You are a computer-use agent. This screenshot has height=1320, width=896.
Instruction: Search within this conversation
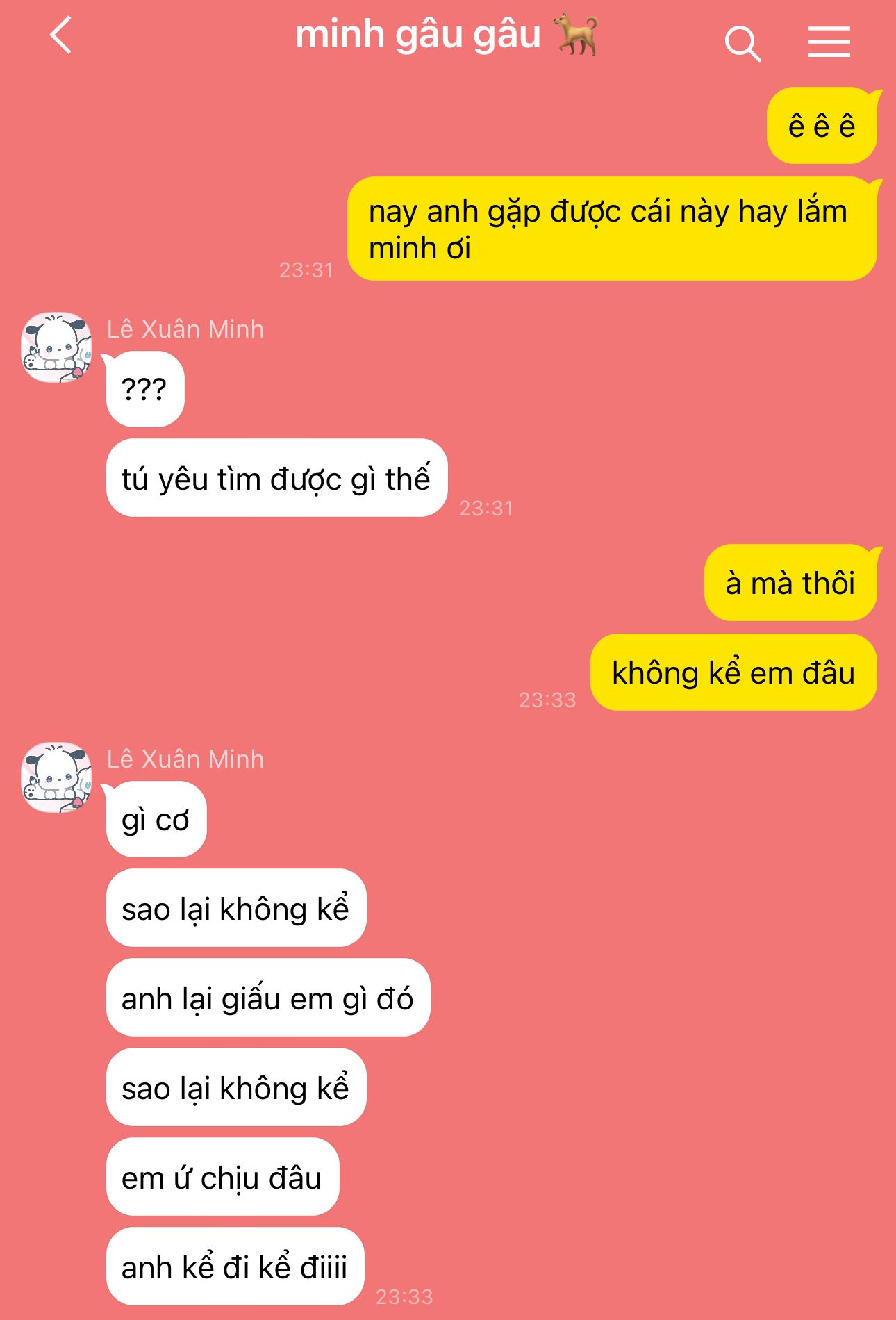point(742,43)
